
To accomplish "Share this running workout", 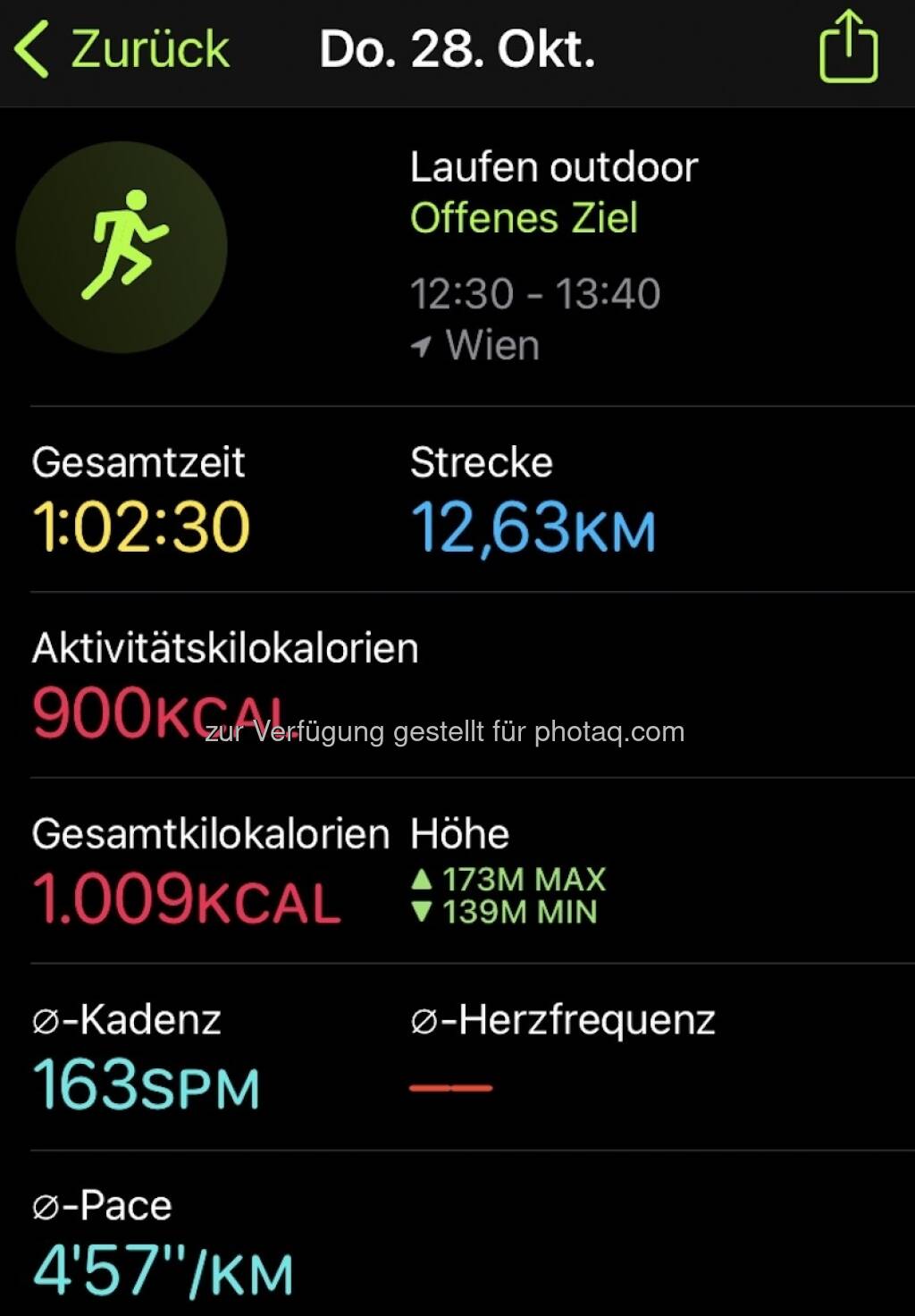I will coord(848,47).
